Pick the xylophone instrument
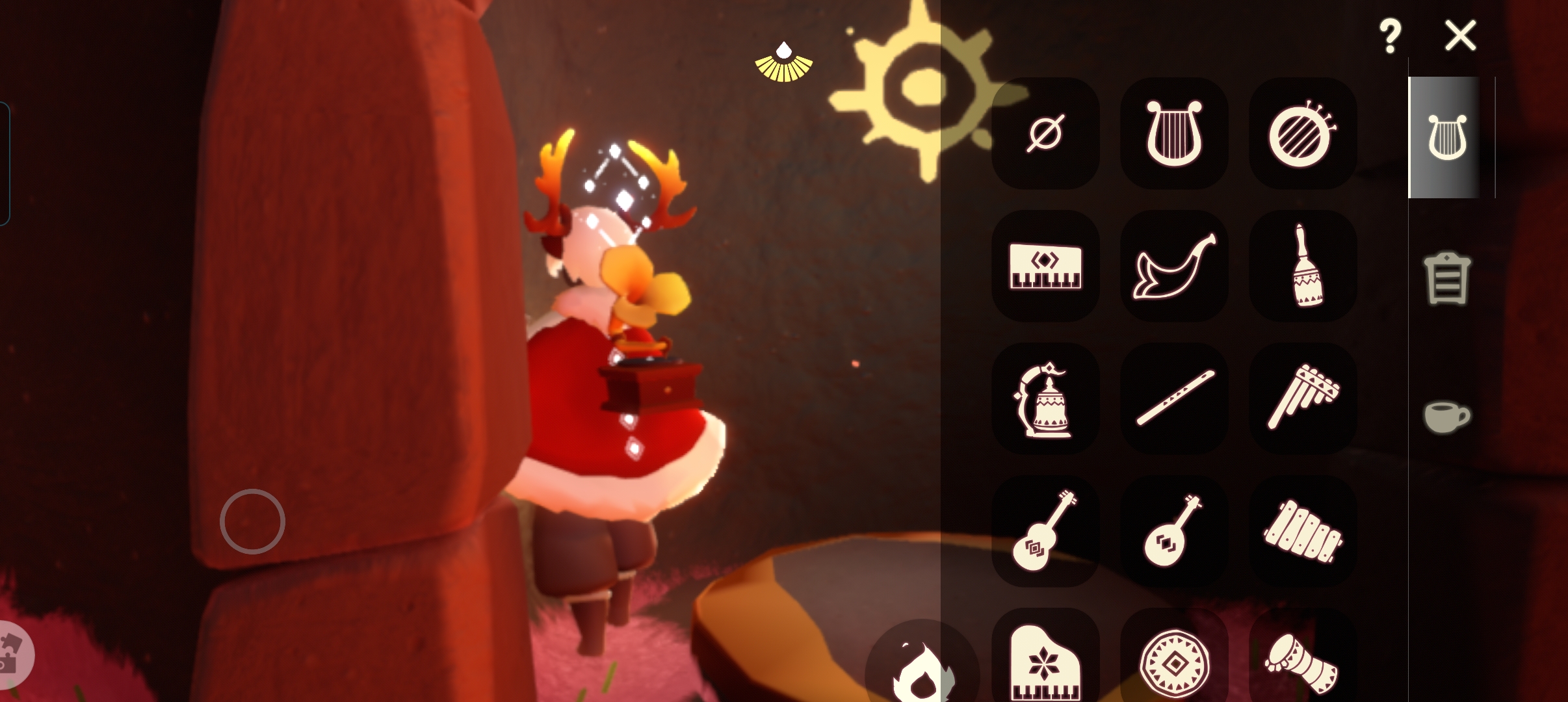 tap(1302, 532)
